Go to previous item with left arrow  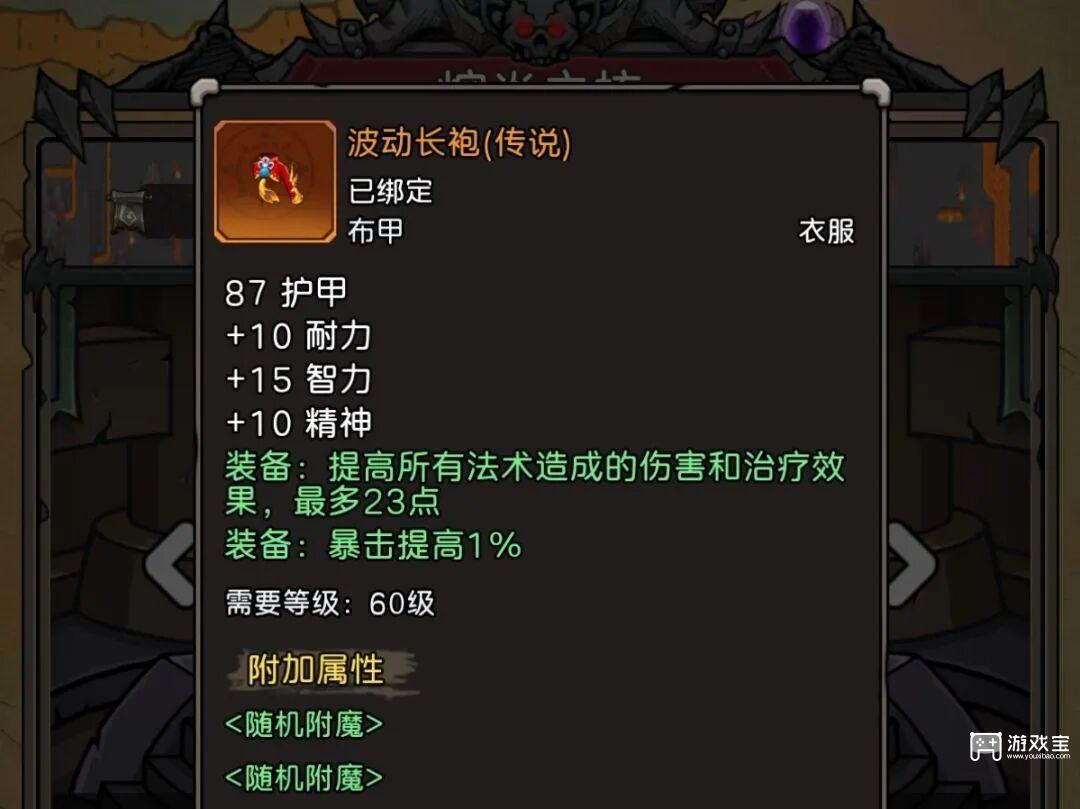[x=170, y=565]
